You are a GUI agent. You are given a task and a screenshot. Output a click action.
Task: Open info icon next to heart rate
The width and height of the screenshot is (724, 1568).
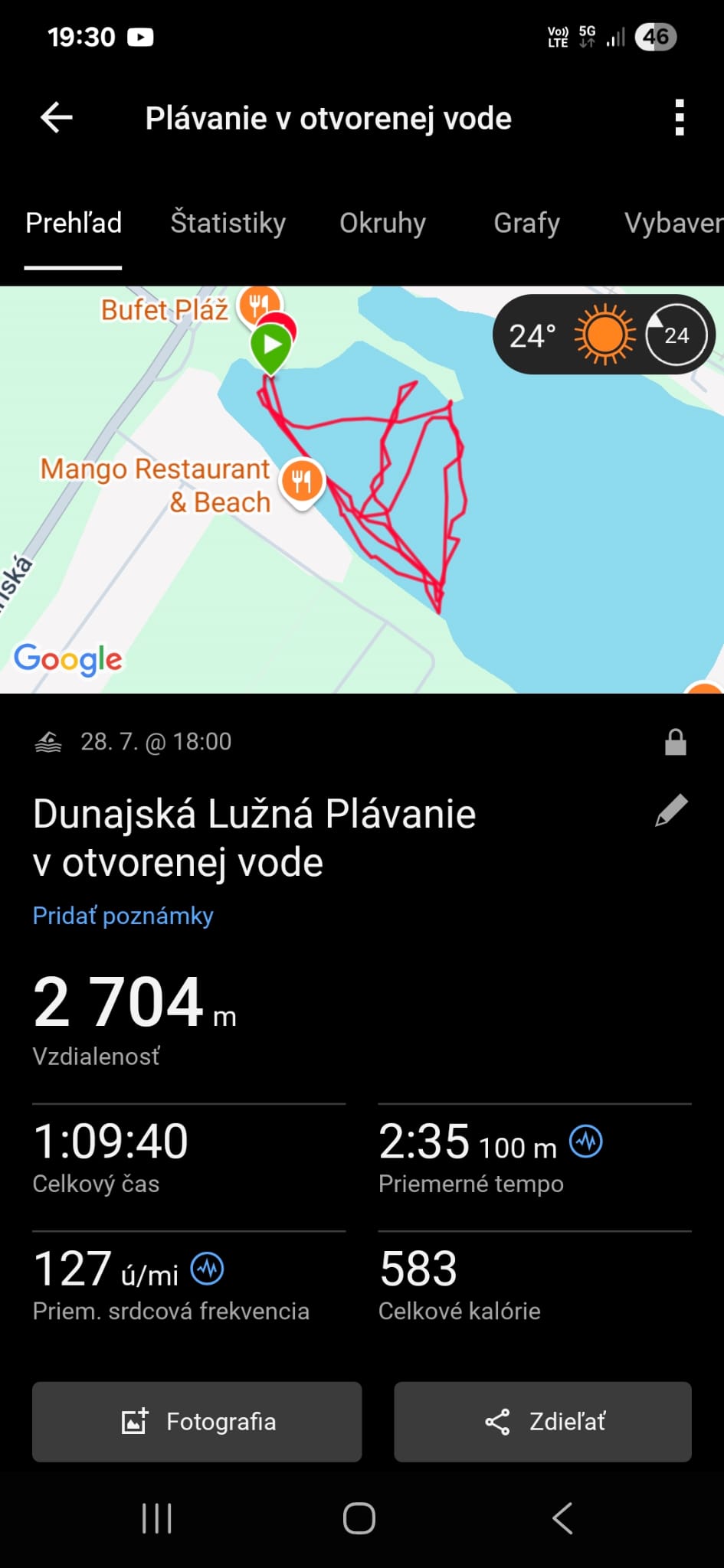click(207, 1269)
